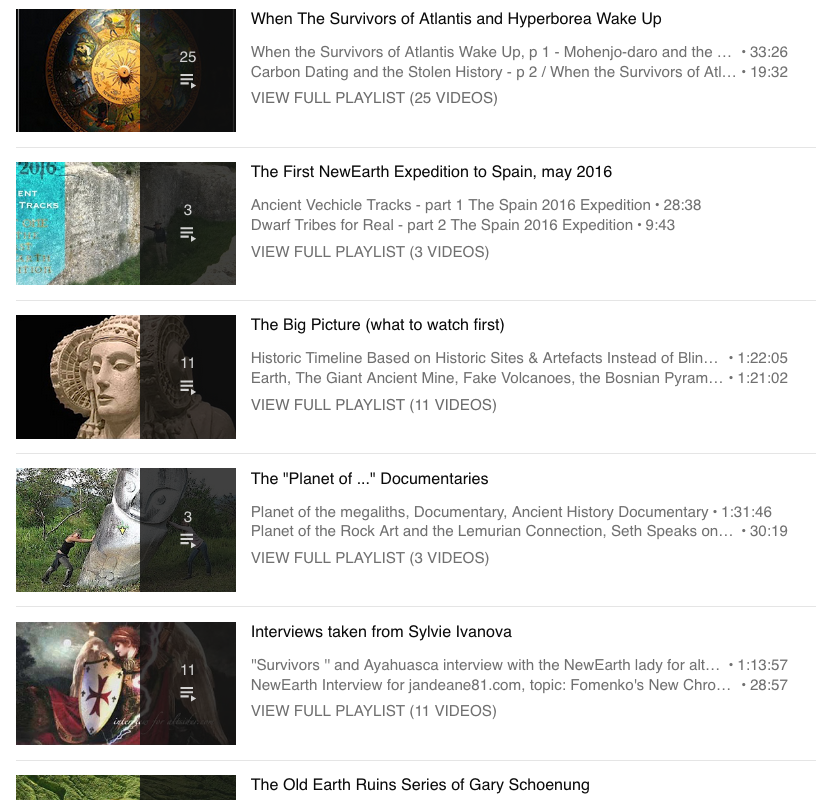Open 'The First NewEarth Expedition to Spain' title
Viewport: 816px width, 800px height.
tap(431, 172)
